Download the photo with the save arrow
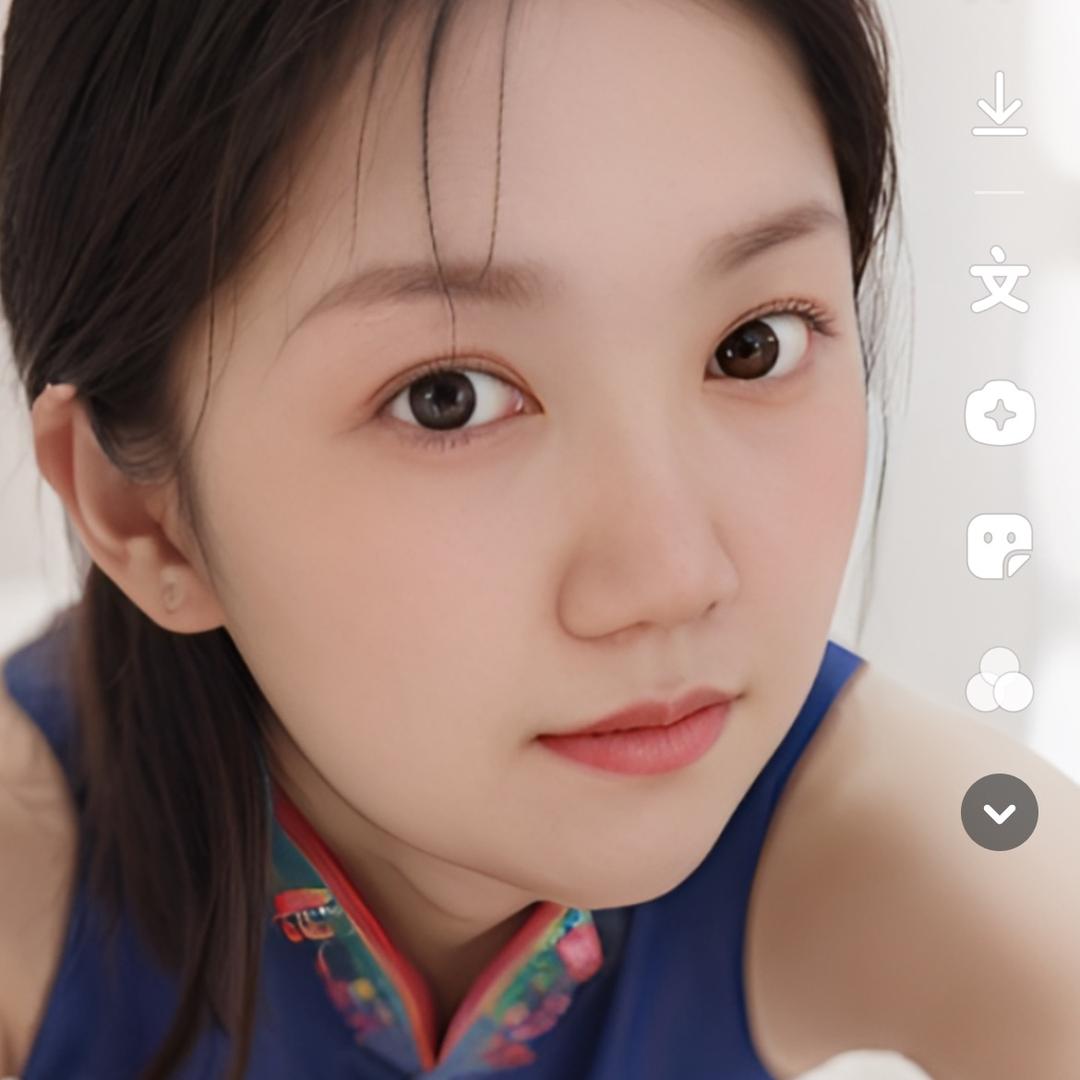 (999, 104)
